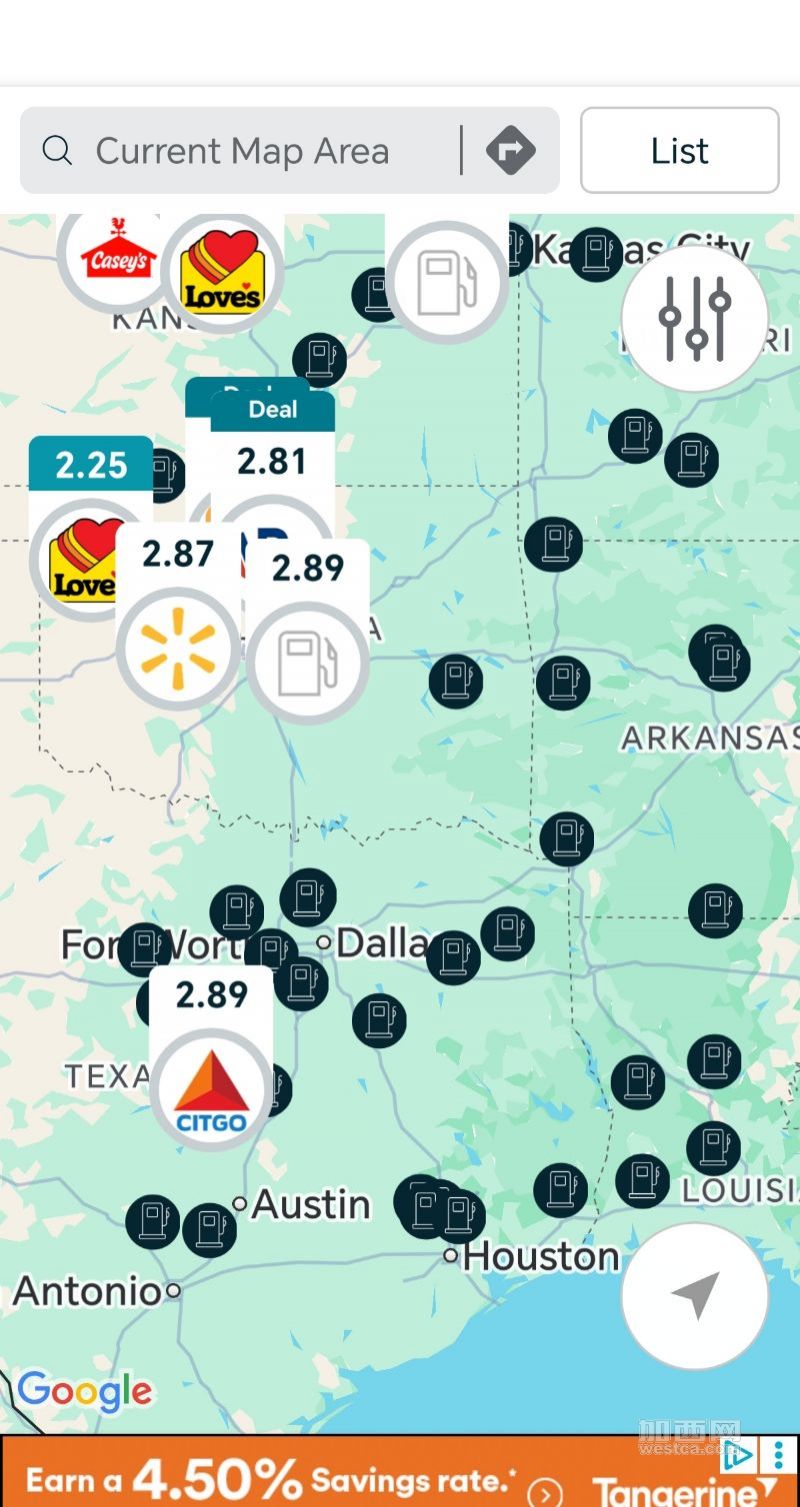
Task: Open the Deal station priced 2.81
Action: coord(272,460)
